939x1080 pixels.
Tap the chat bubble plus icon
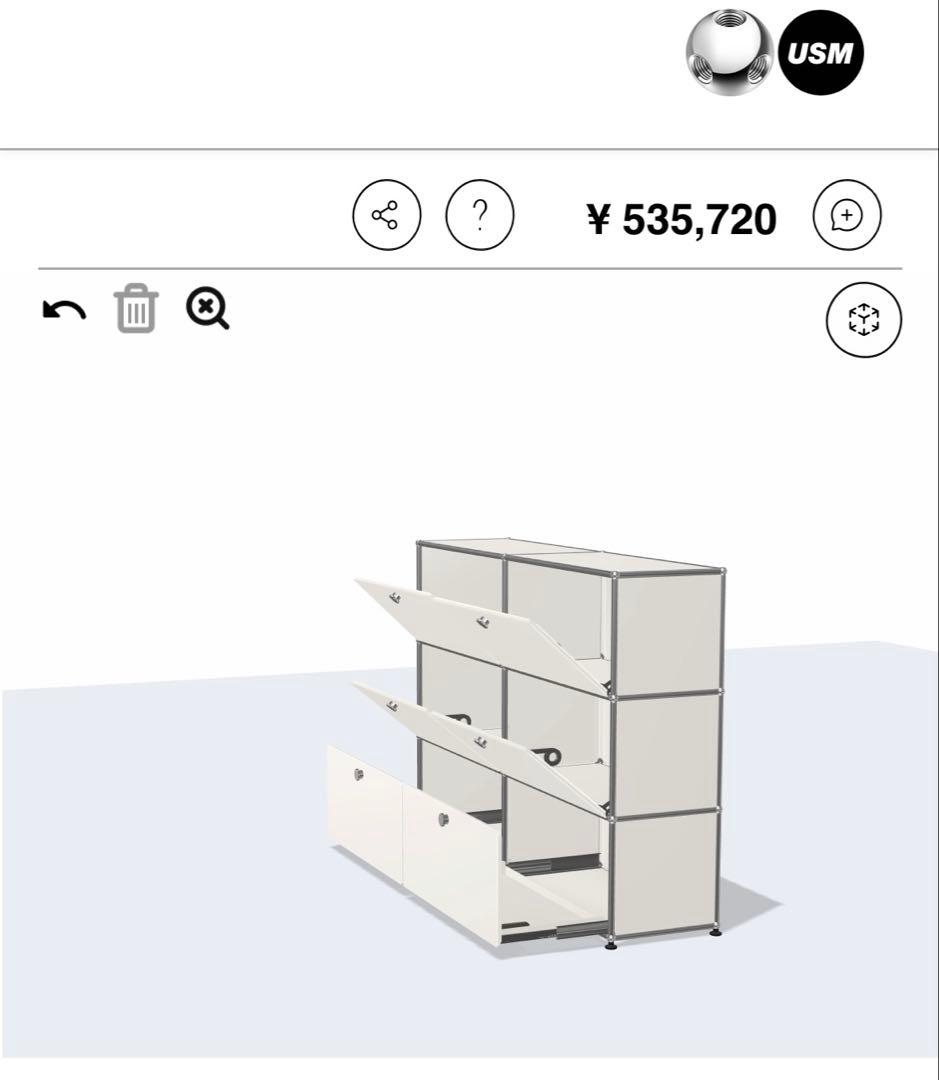(847, 215)
